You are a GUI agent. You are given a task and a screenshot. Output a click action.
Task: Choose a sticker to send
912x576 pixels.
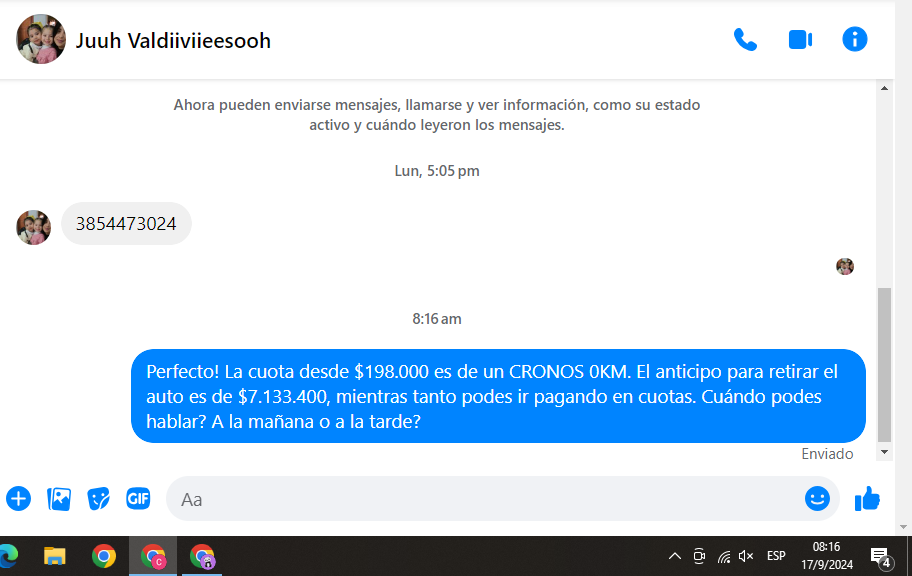tap(98, 498)
